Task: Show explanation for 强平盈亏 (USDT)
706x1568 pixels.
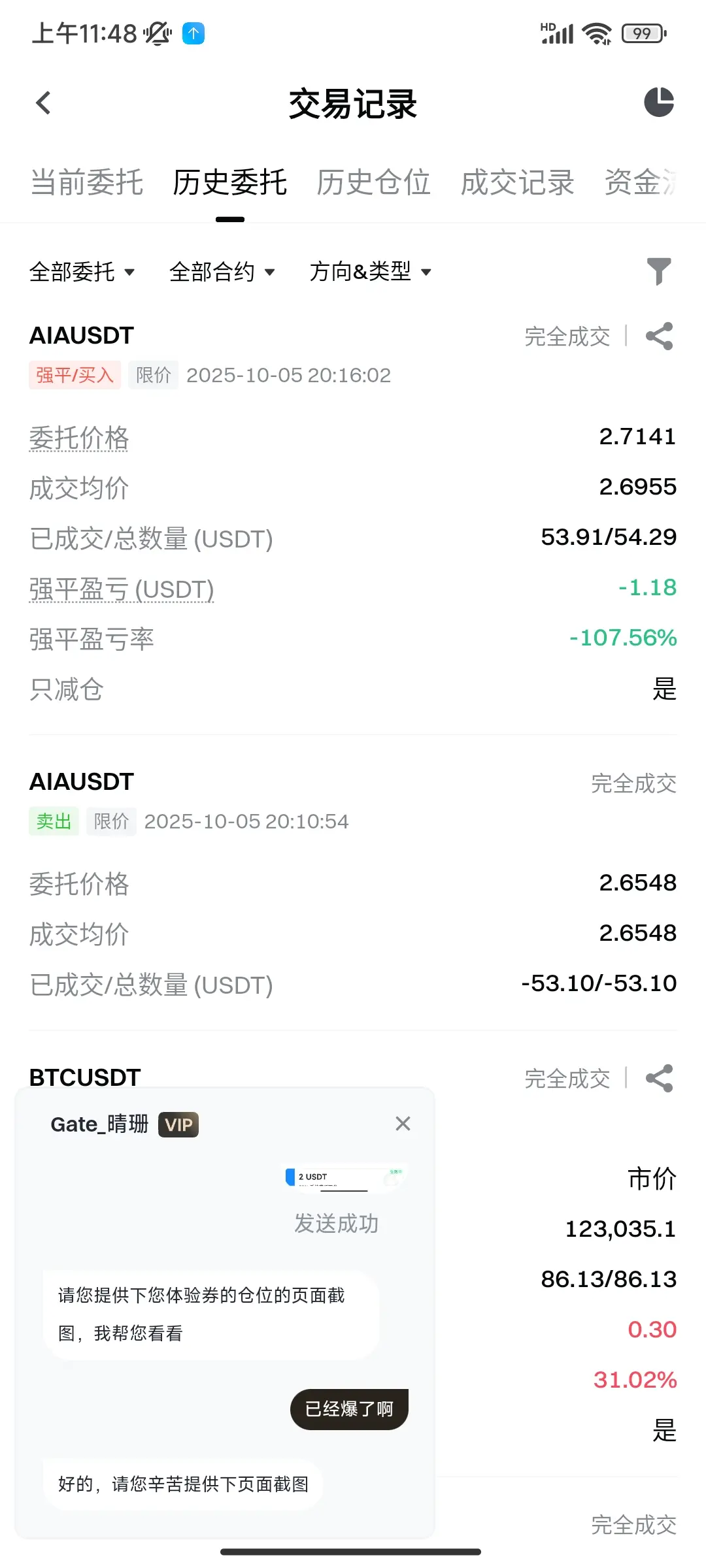Action: pyautogui.click(x=122, y=589)
